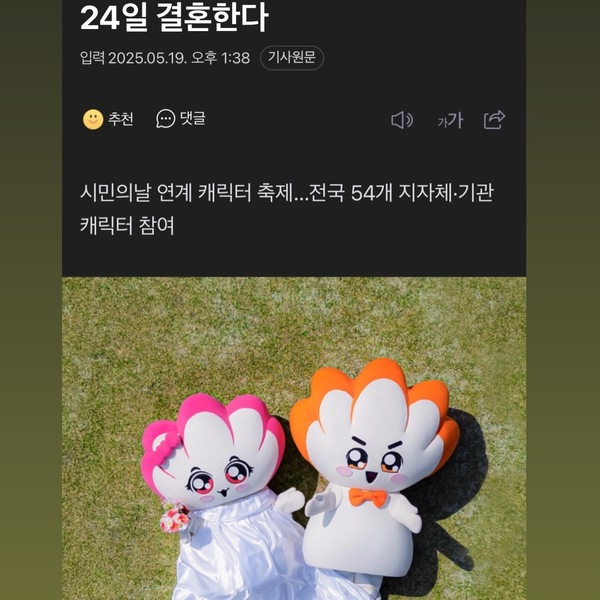Change the text size with the 가가 icon
The width and height of the screenshot is (600, 600).
450,121
